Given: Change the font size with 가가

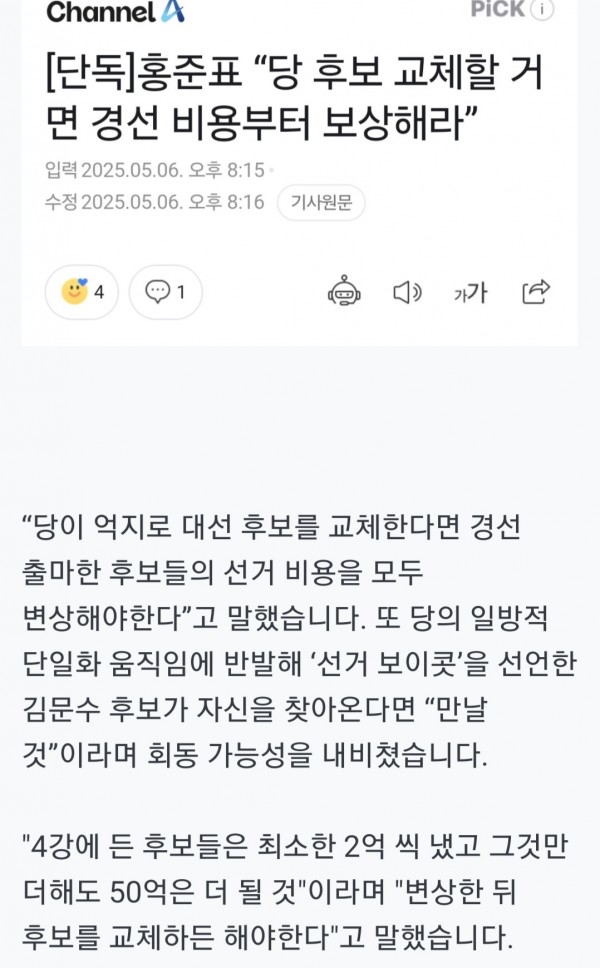Looking at the screenshot, I should tap(470, 292).
